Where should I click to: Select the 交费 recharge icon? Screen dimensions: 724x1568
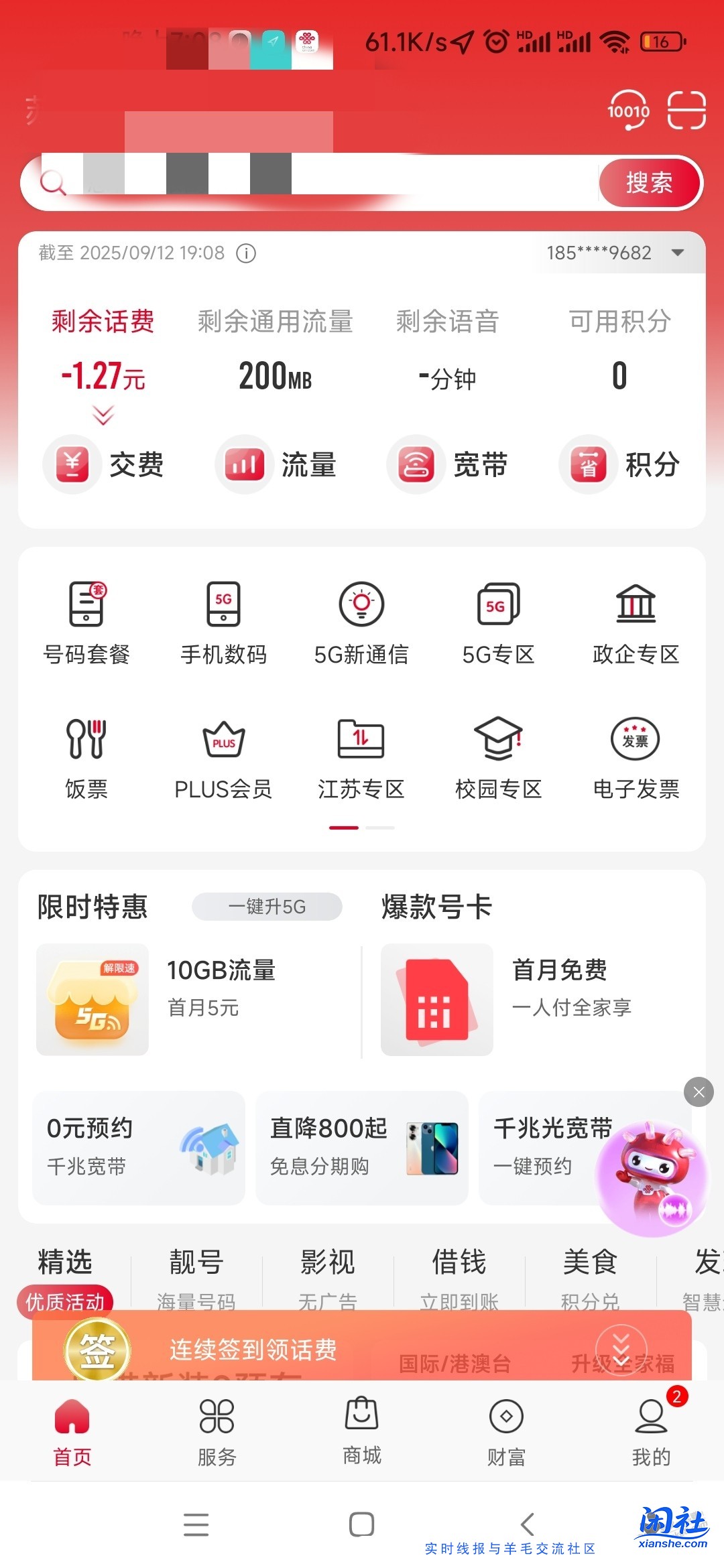coord(105,464)
